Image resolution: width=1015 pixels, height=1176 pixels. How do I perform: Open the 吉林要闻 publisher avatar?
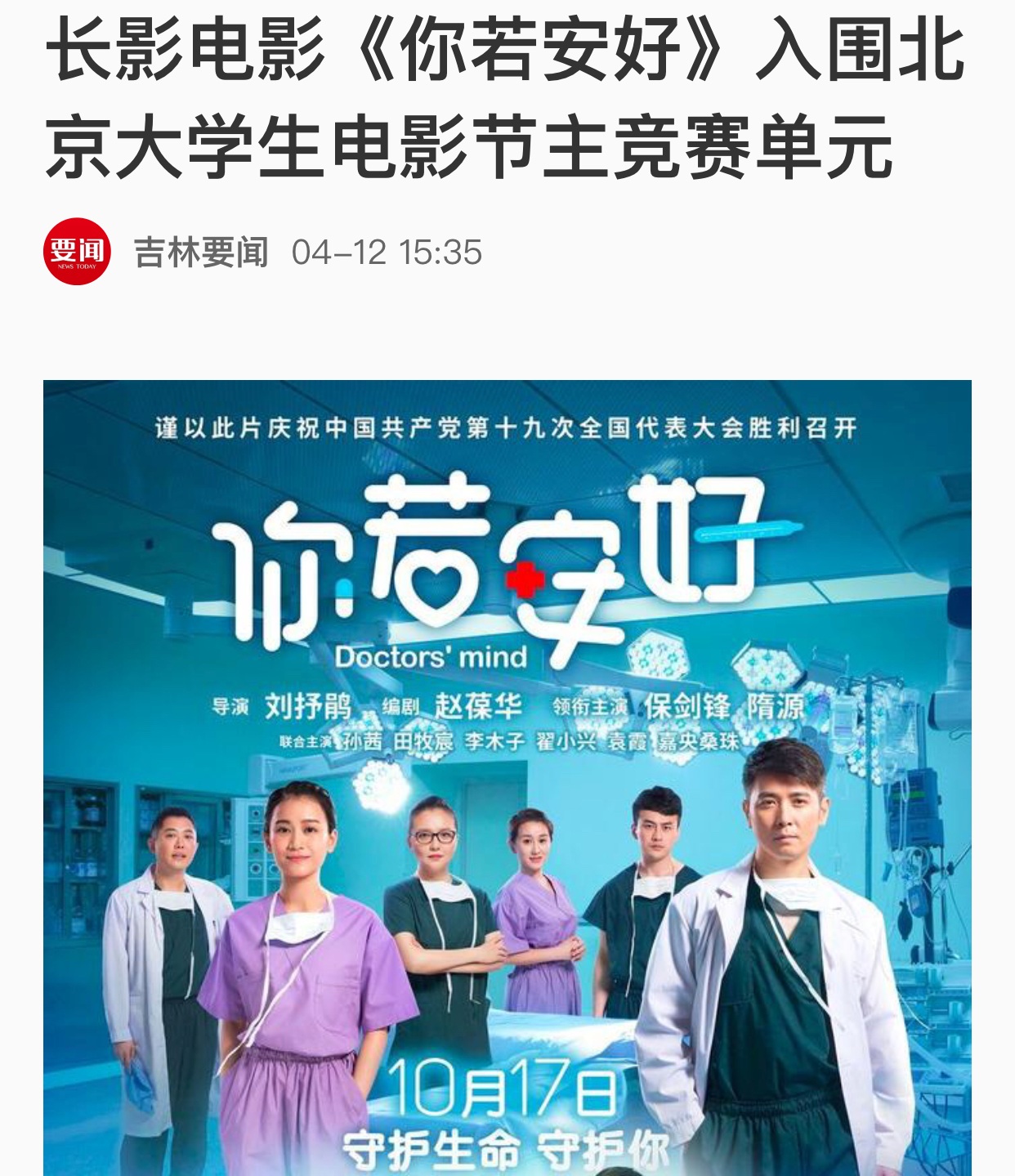tap(77, 252)
